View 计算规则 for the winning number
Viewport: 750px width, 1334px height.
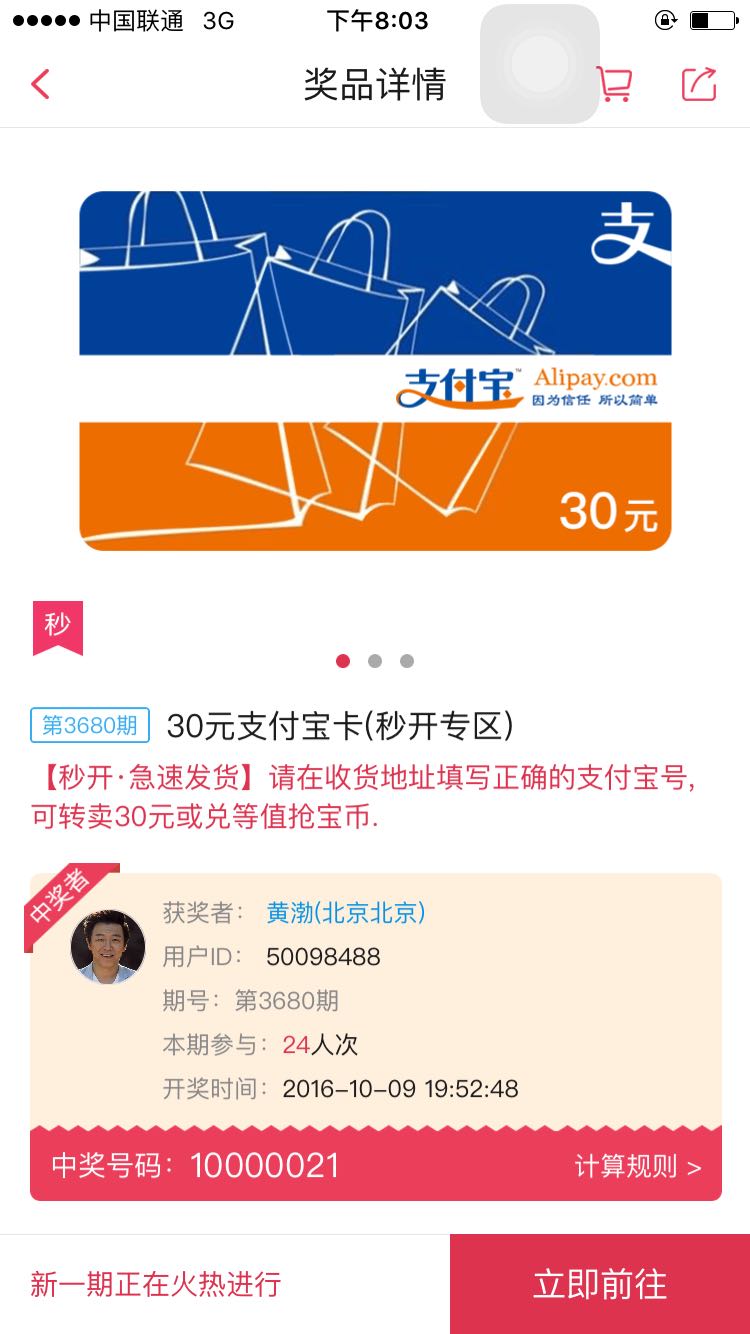638,1166
